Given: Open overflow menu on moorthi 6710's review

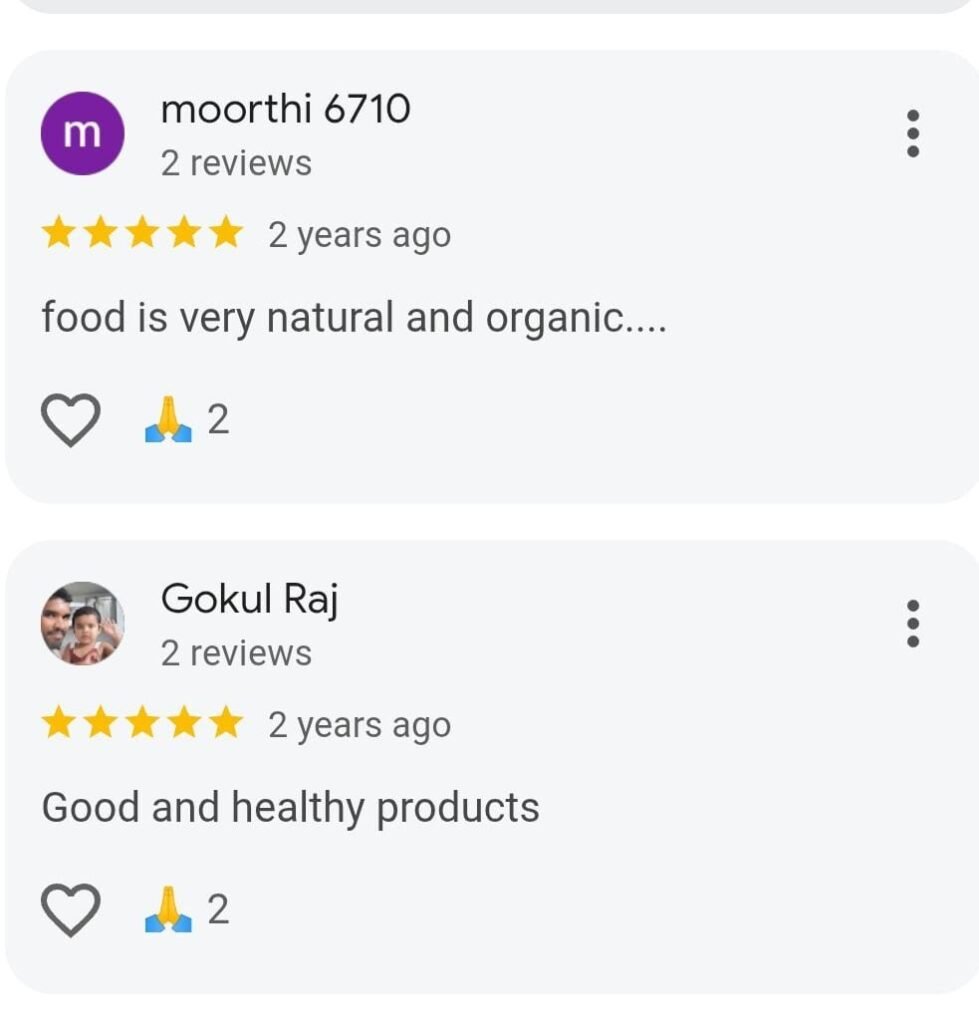Looking at the screenshot, I should pos(911,133).
